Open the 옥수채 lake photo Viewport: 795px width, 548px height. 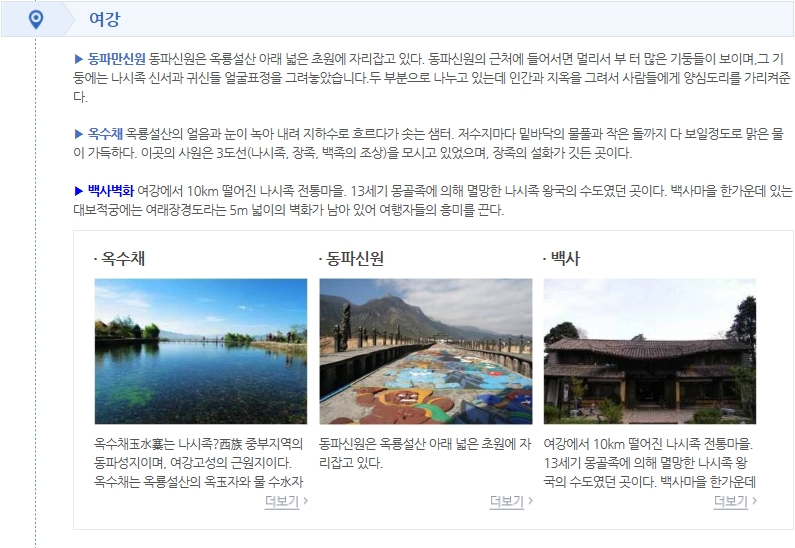[x=200, y=351]
